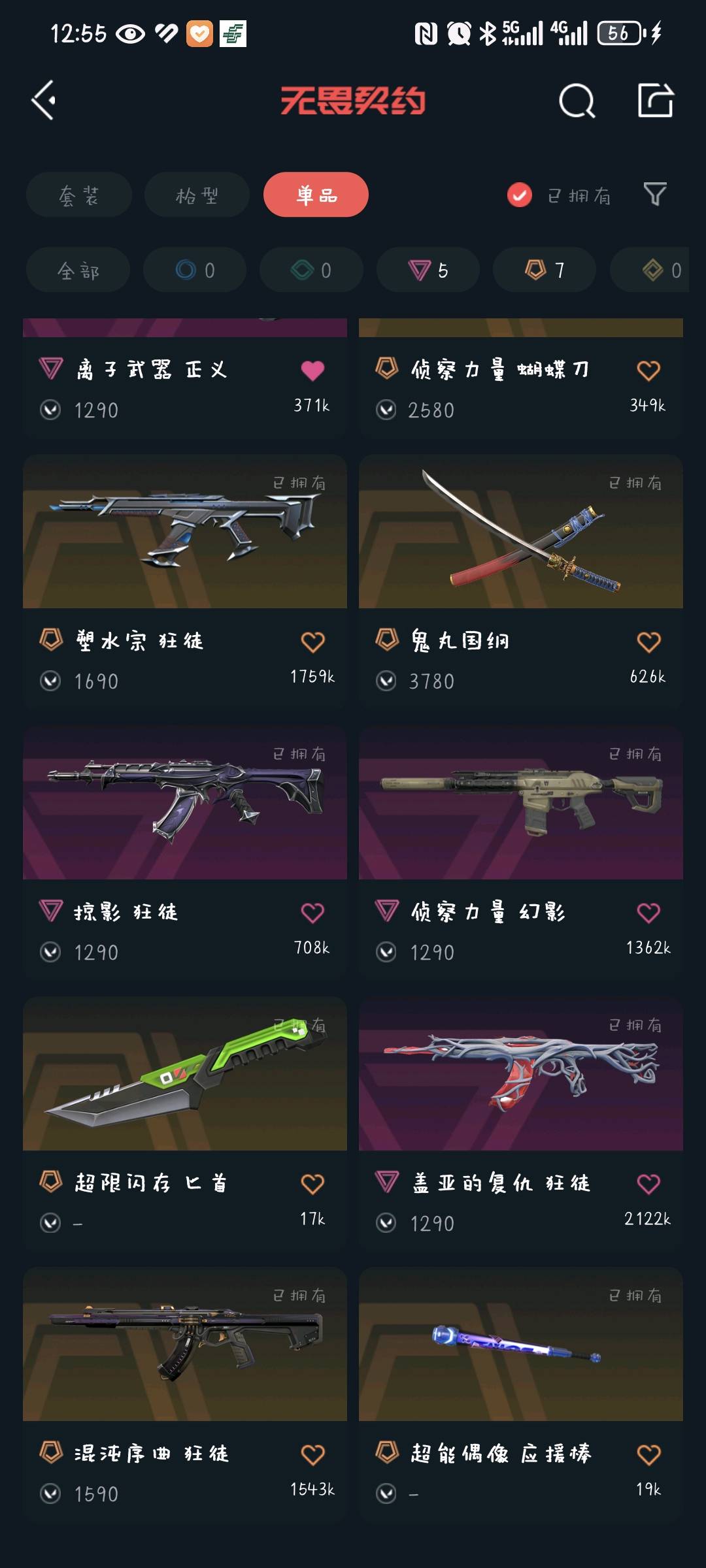Switch to the 枪型 tab
Screen dimensions: 706x1568
coord(197,195)
